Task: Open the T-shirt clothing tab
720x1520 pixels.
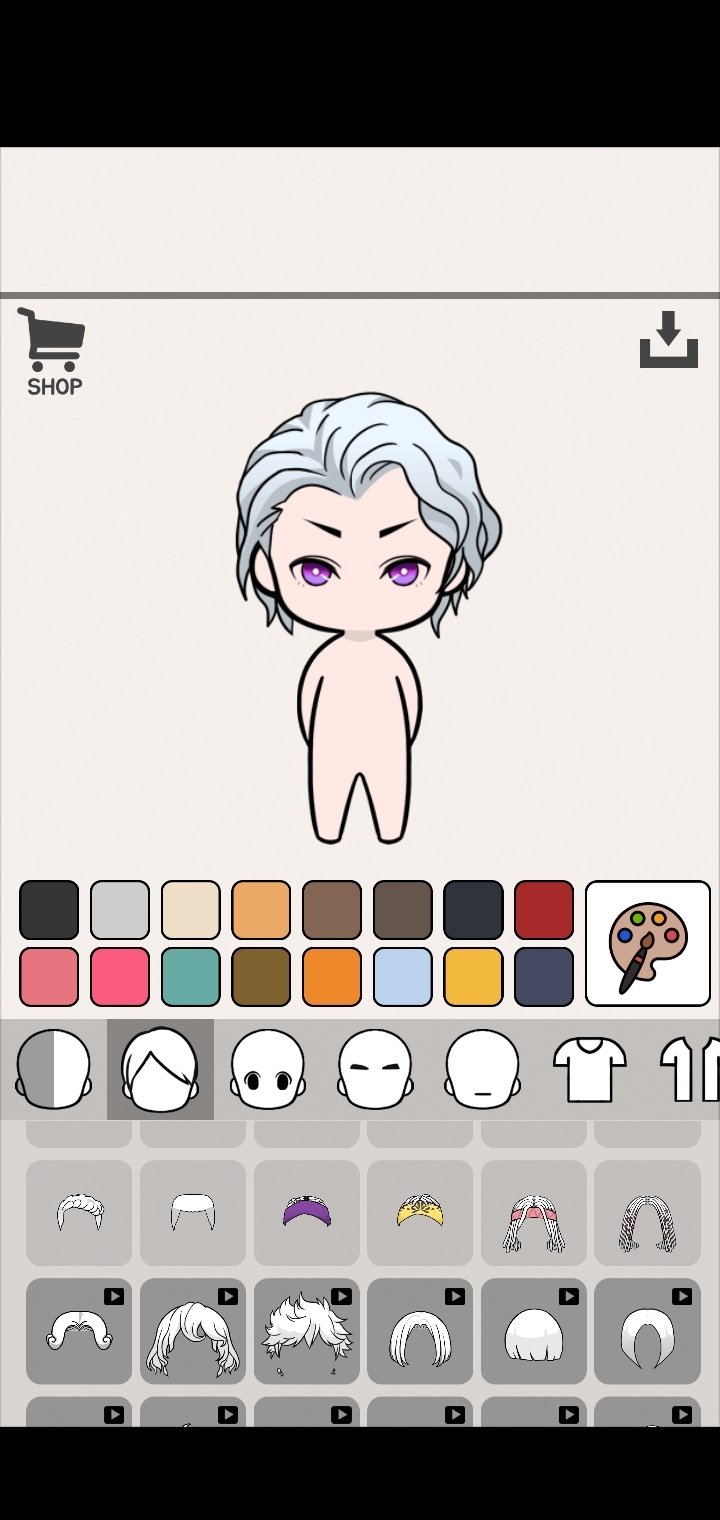Action: tap(590, 1069)
